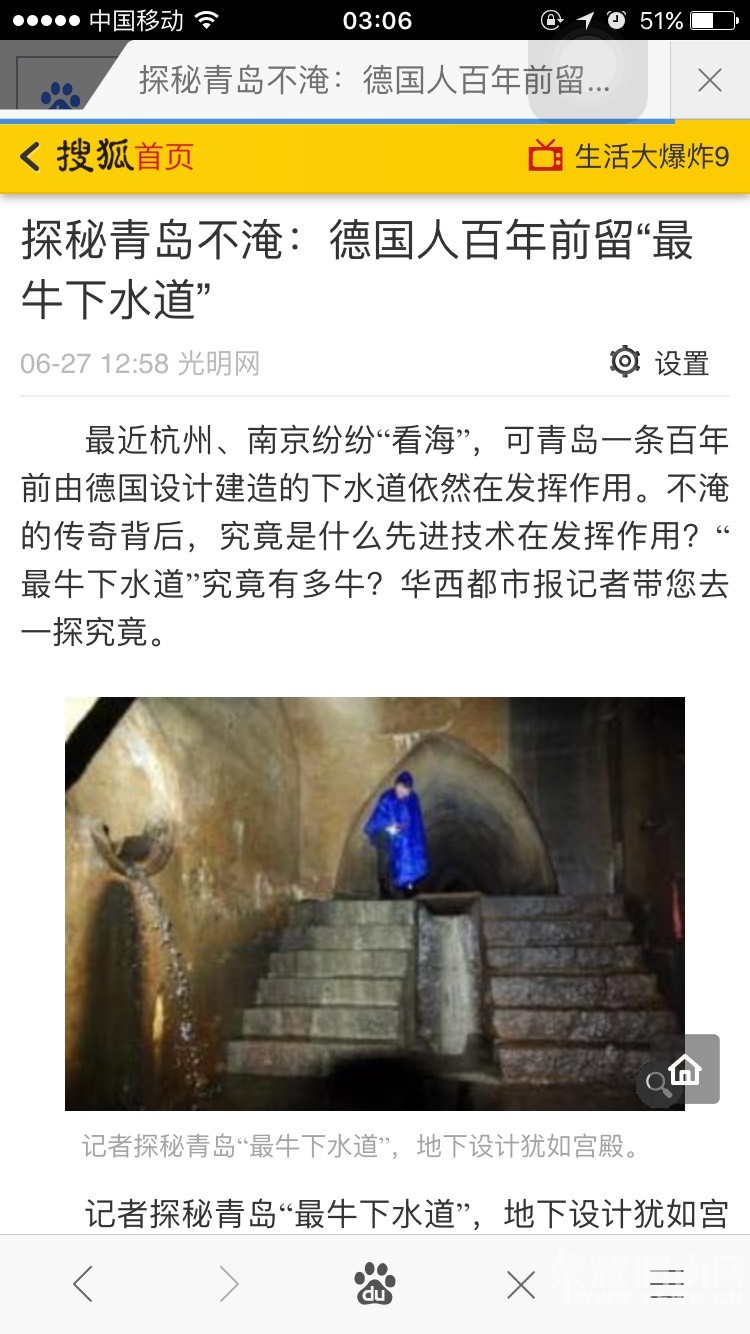This screenshot has height=1334, width=750.
Task: Go back with the Sohu back arrow
Action: coord(31,157)
